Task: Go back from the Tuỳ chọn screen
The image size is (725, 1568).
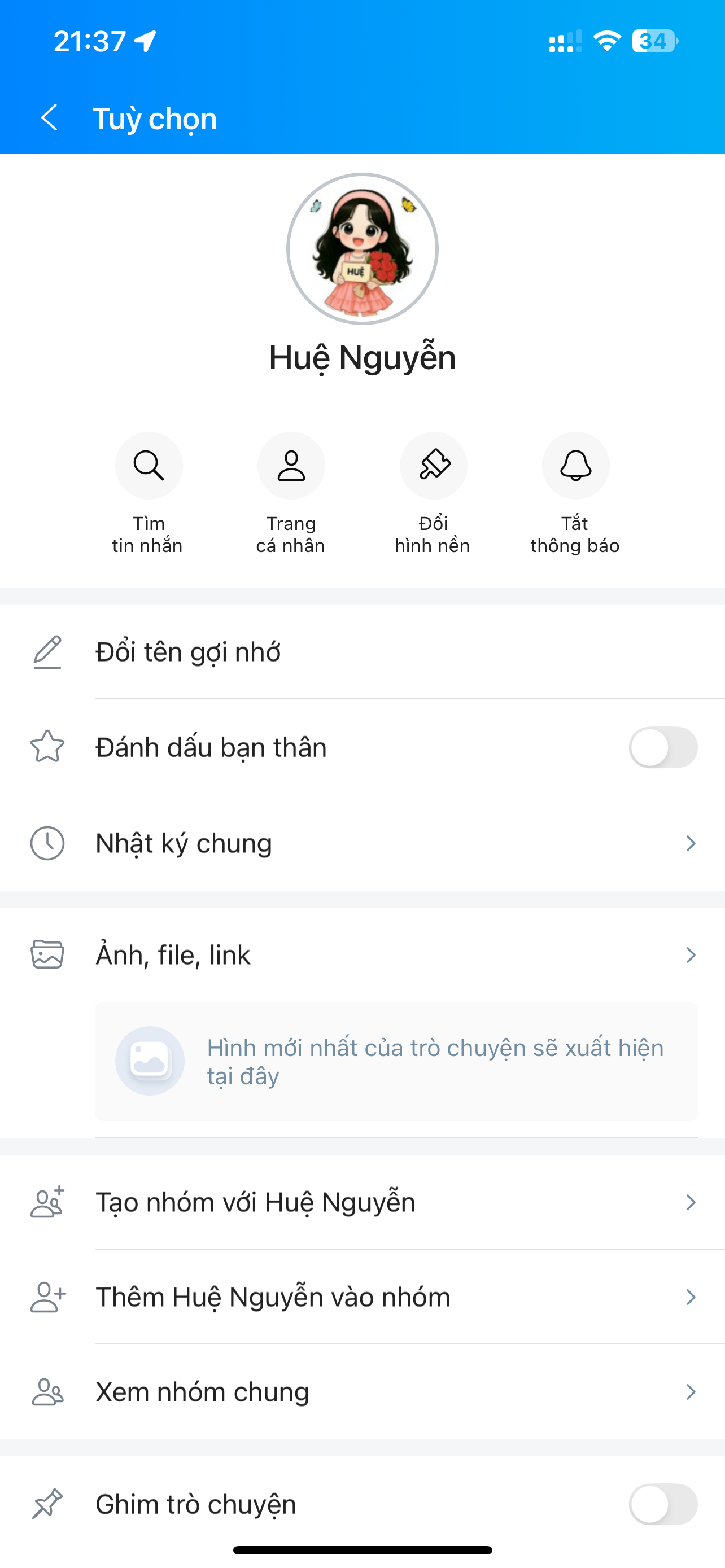Action: pyautogui.click(x=49, y=117)
